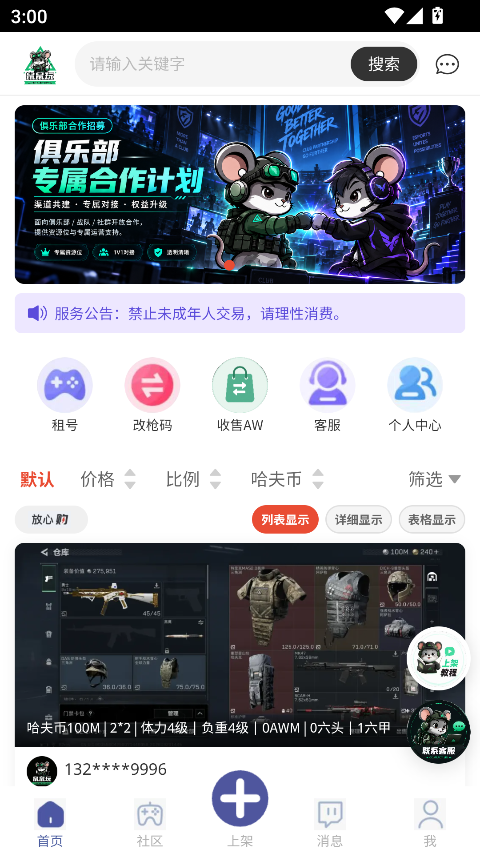
Task: Focus the 请输入关键字 search field
Action: [215, 64]
